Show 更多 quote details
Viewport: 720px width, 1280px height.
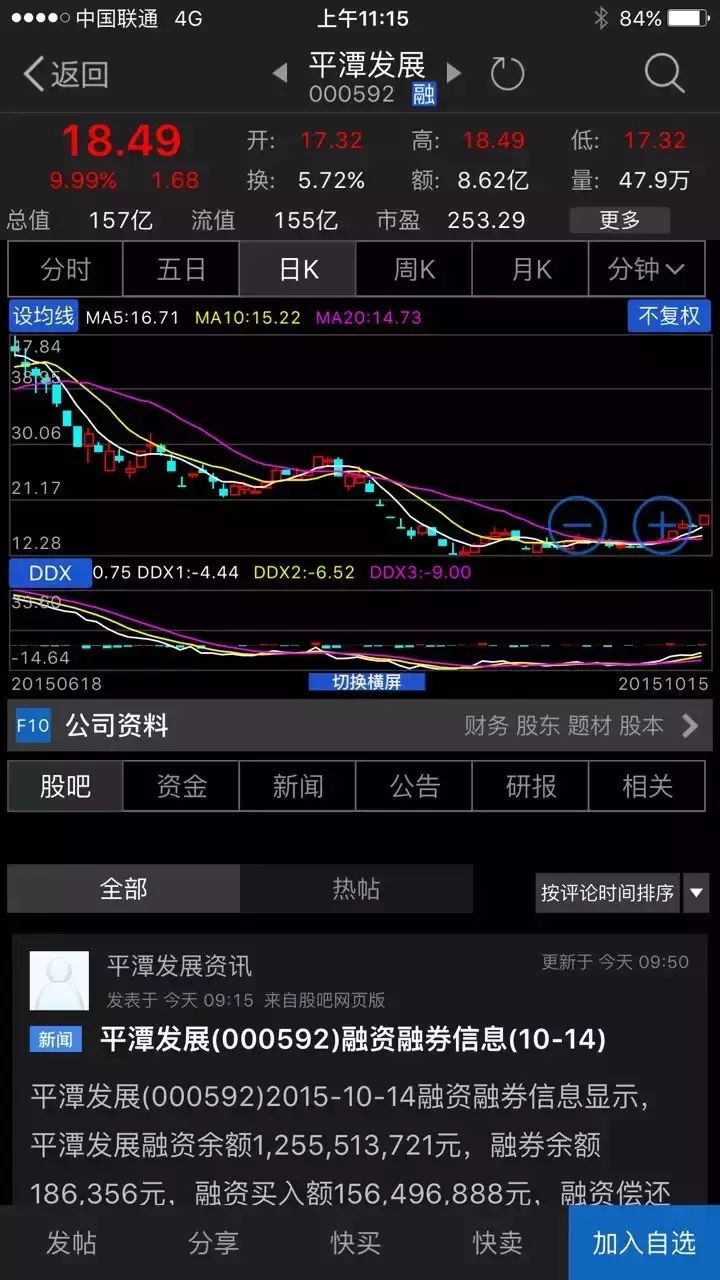[x=619, y=220]
